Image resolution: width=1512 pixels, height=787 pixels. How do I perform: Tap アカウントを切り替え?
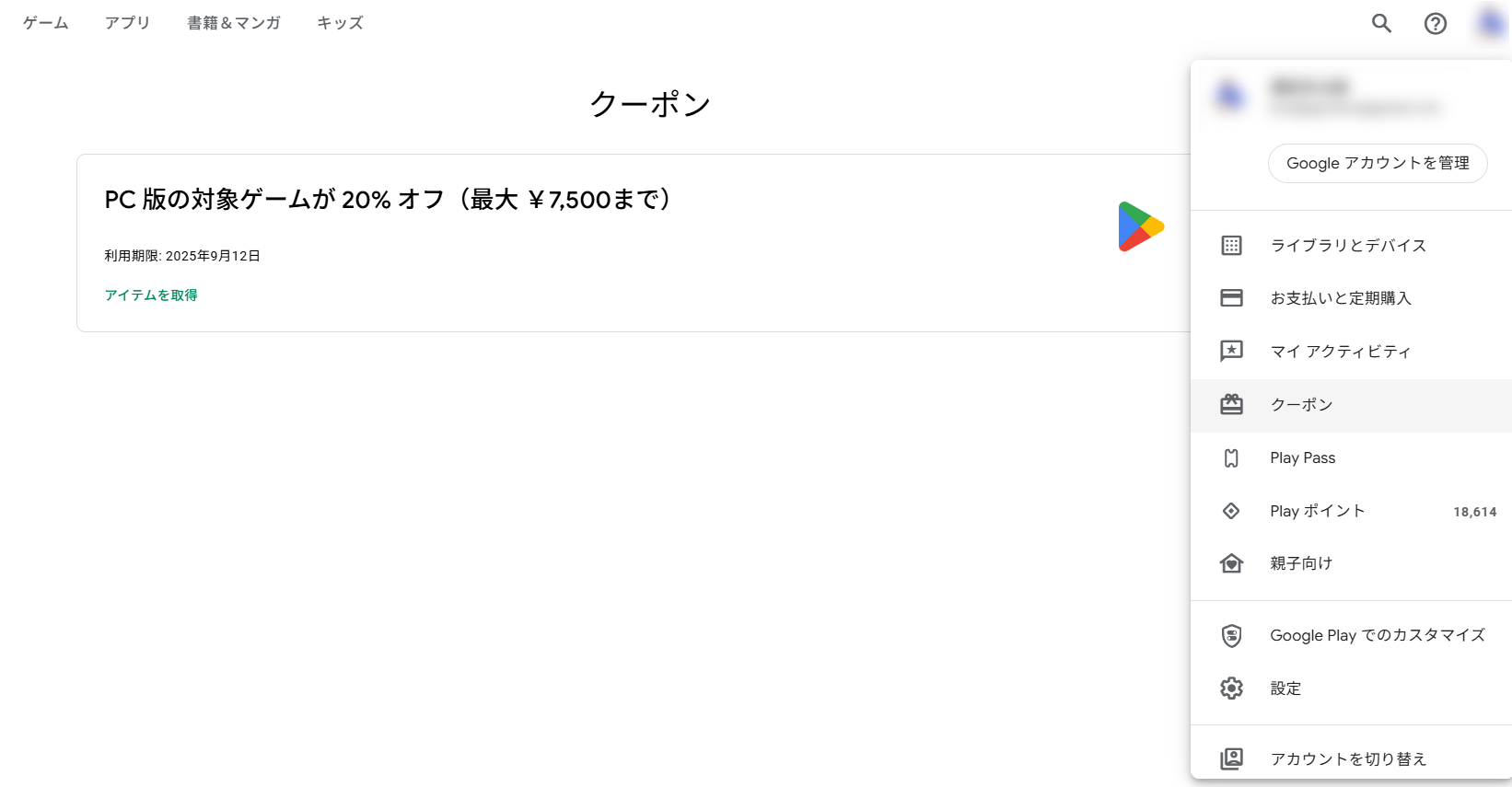1348,758
